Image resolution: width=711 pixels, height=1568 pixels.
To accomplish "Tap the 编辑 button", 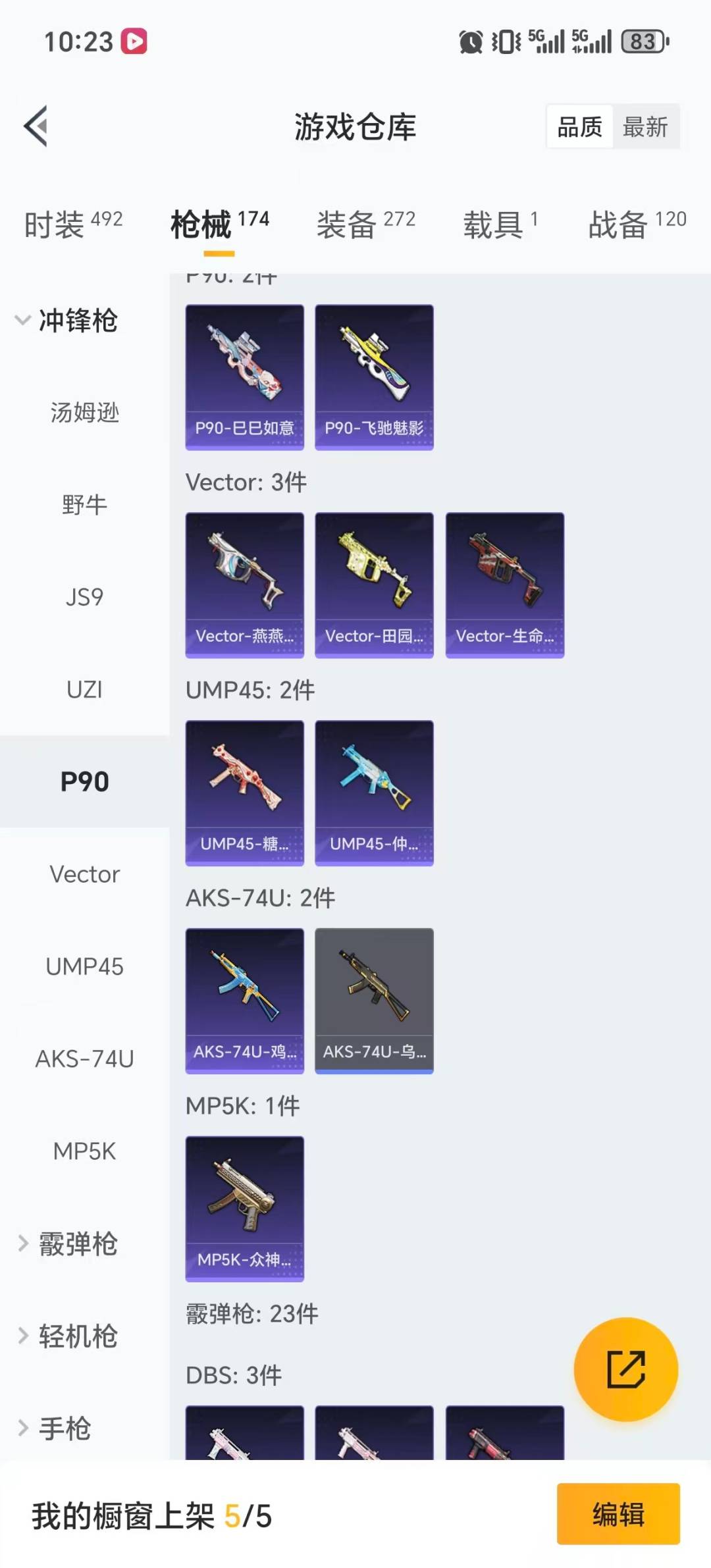I will tap(618, 1513).
